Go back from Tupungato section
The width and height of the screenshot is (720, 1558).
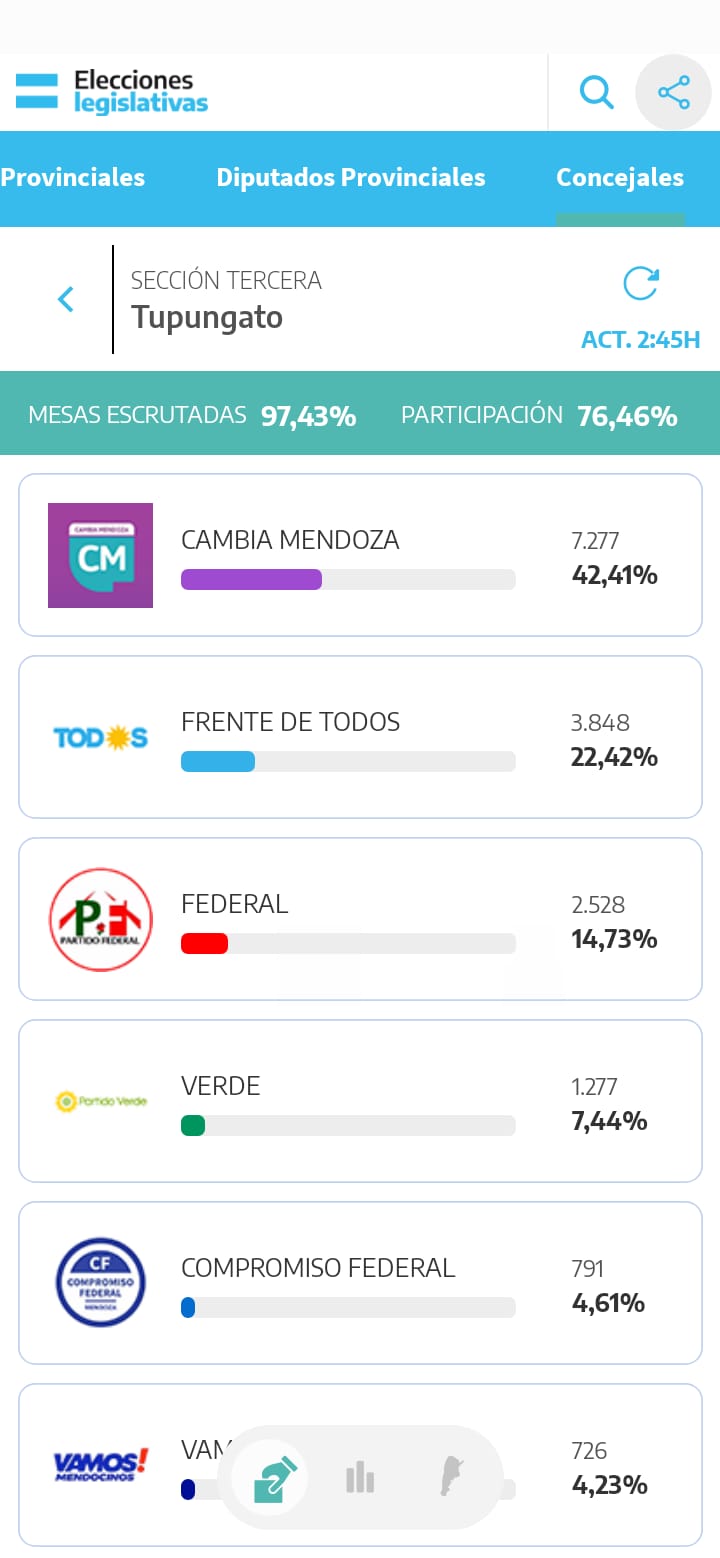click(x=66, y=299)
